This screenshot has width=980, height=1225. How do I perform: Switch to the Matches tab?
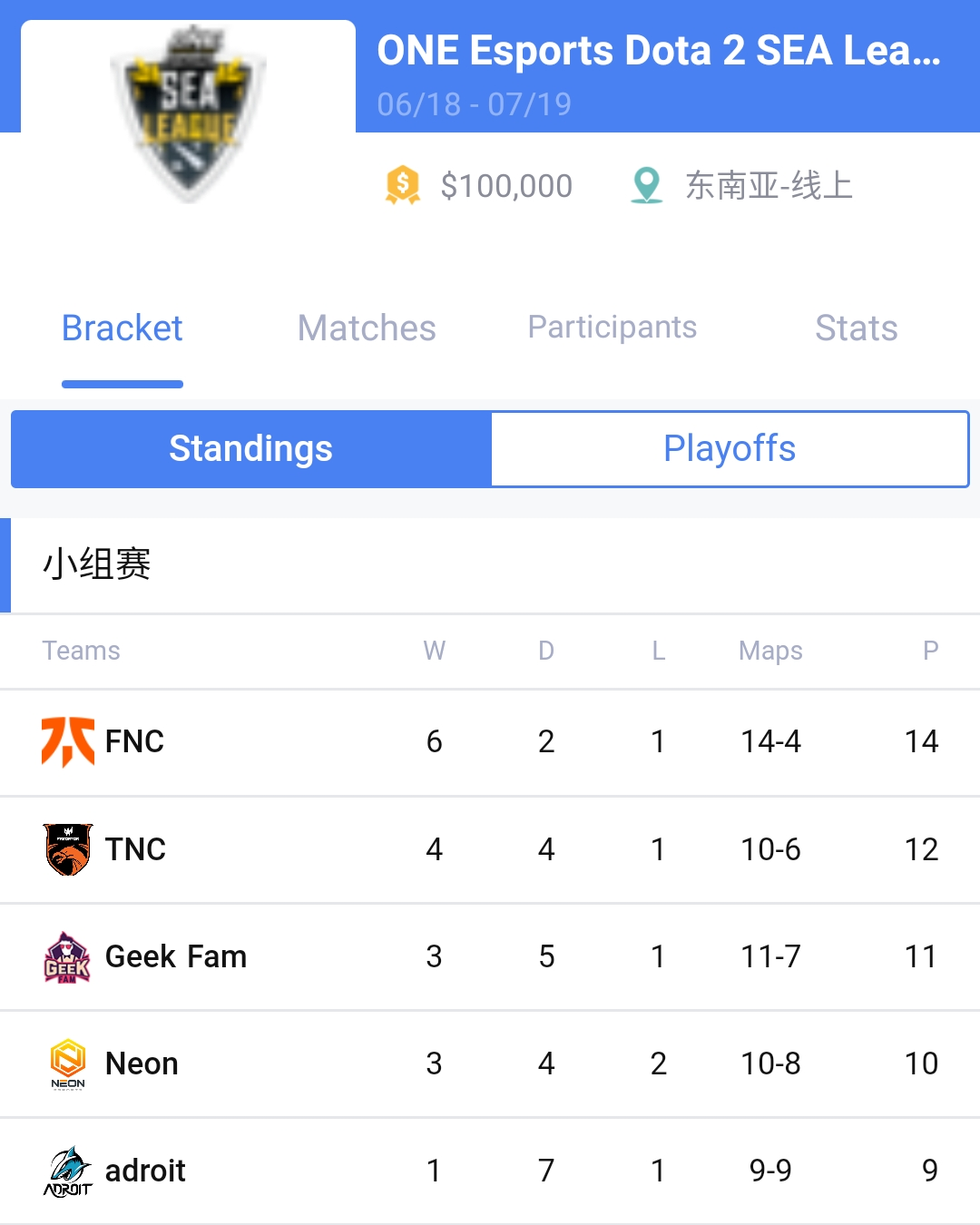pos(367,328)
